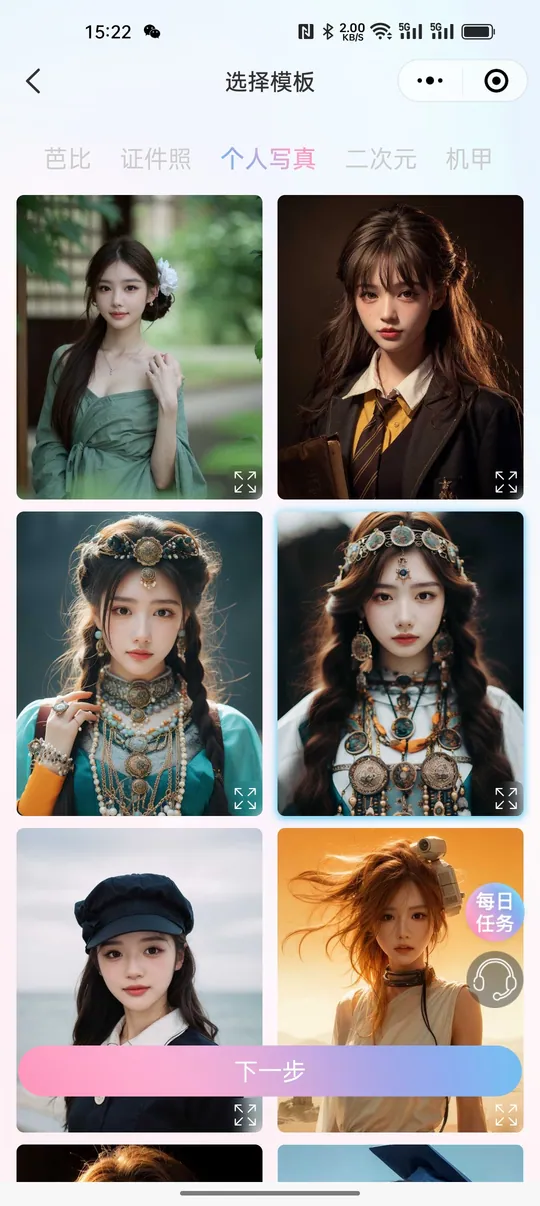Select the 个人写真 tab
This screenshot has width=540, height=1206.
[268, 159]
